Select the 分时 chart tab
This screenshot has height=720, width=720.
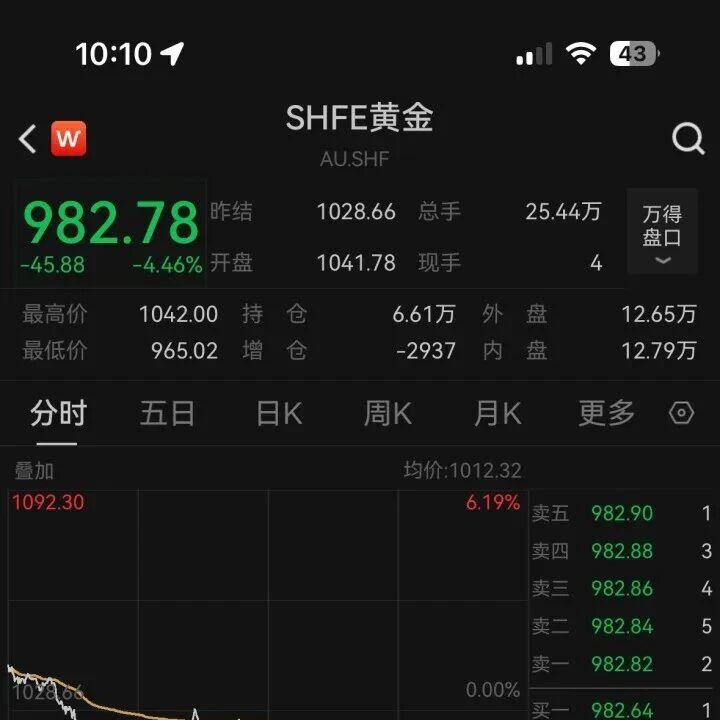pyautogui.click(x=58, y=413)
